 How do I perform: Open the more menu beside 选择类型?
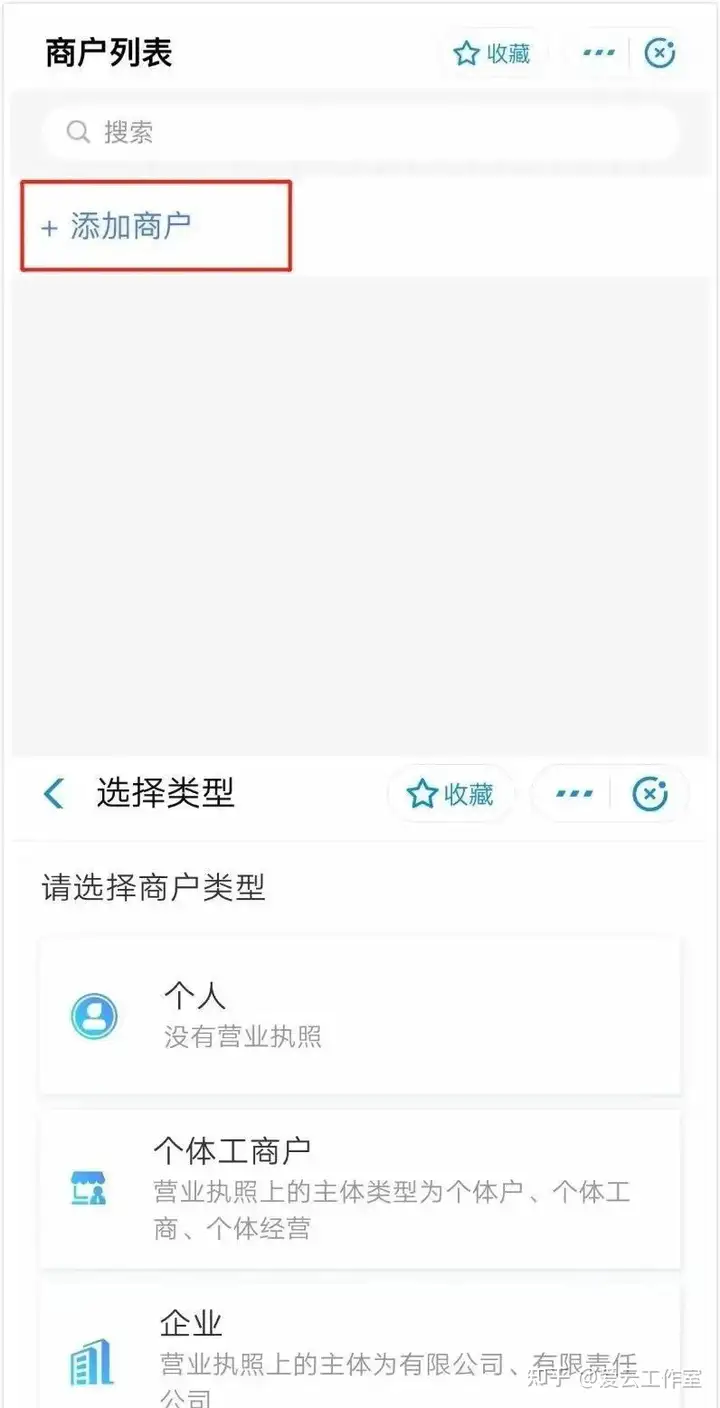tap(573, 795)
